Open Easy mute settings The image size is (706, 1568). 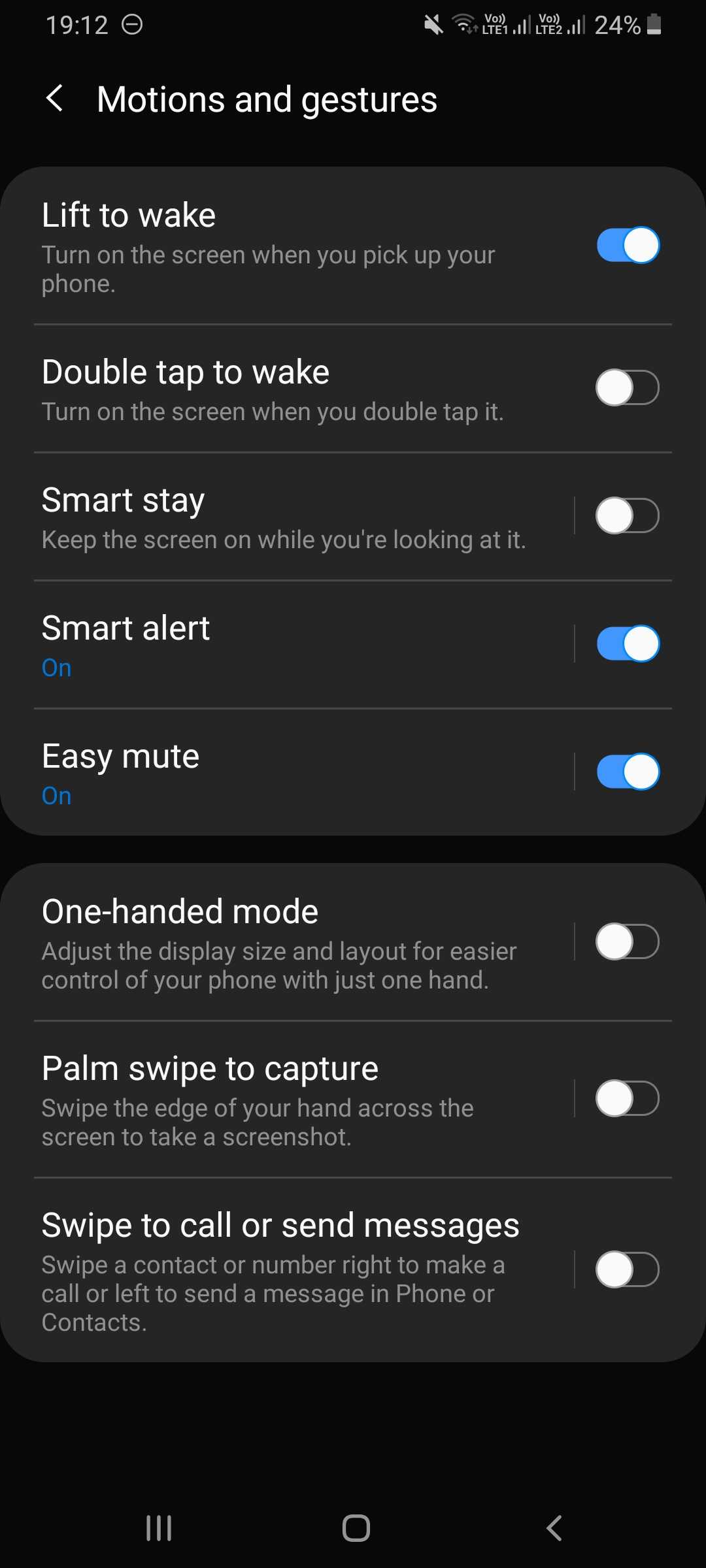point(288,772)
